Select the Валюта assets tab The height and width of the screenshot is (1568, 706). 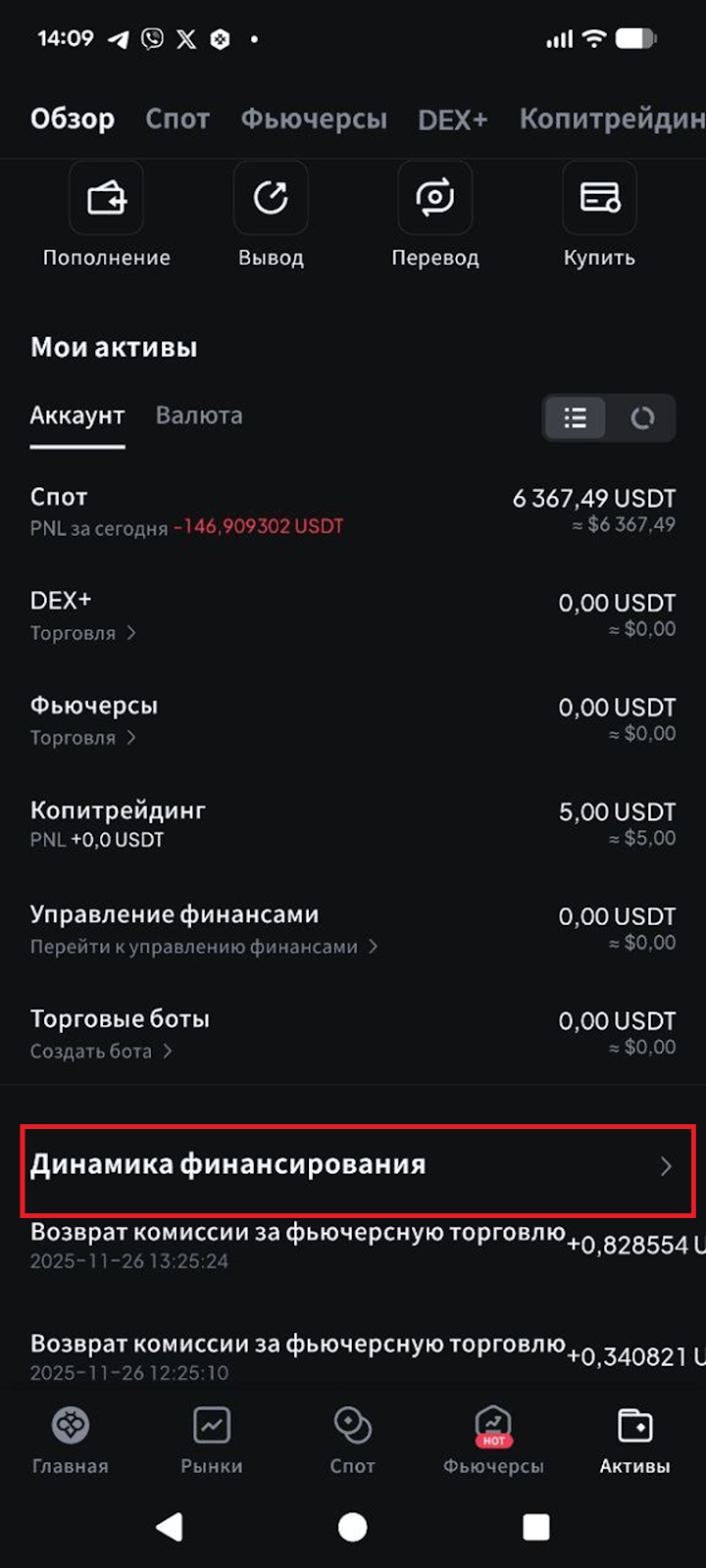click(x=199, y=416)
